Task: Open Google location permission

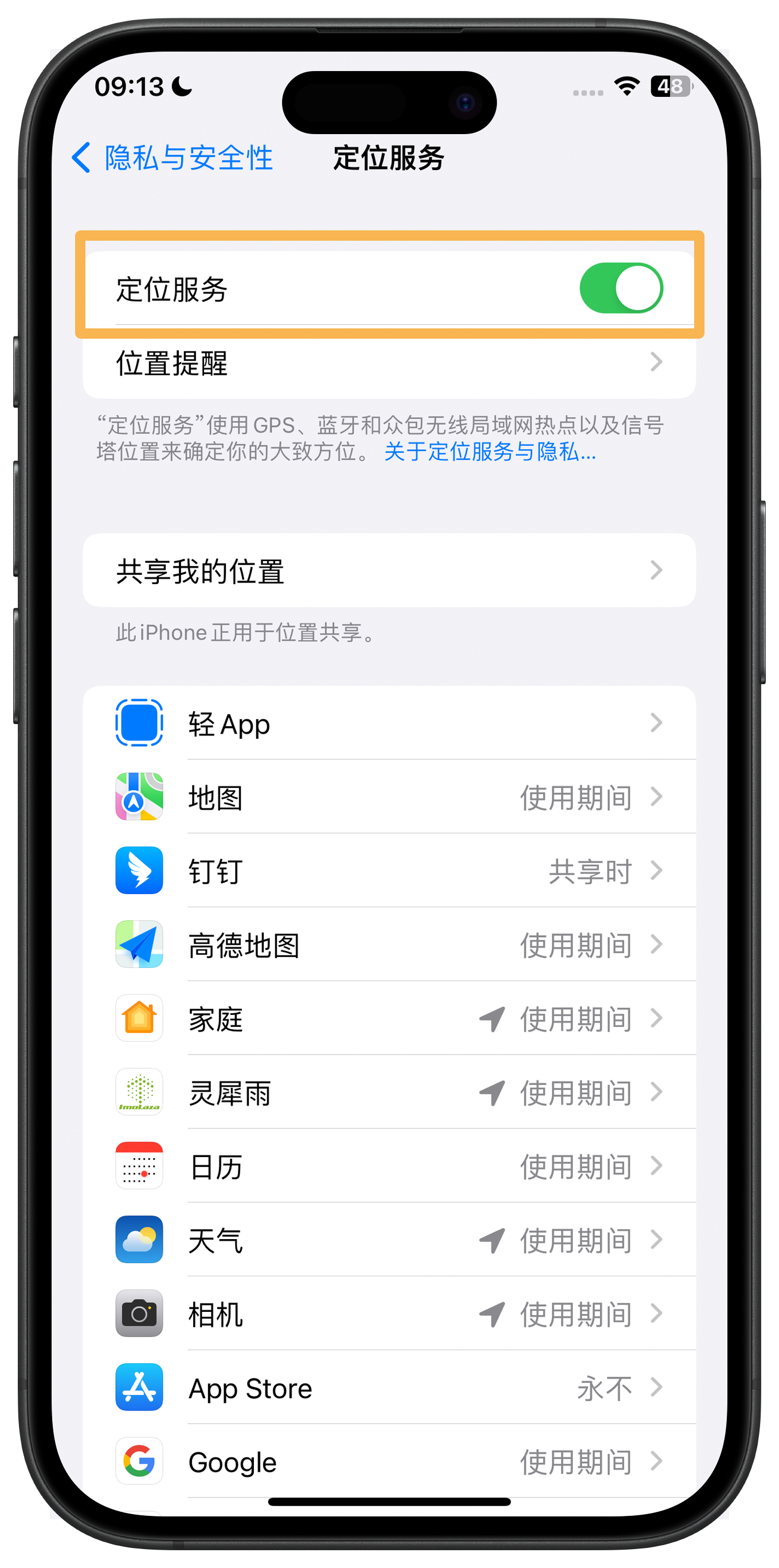Action: pyautogui.click(x=390, y=1461)
